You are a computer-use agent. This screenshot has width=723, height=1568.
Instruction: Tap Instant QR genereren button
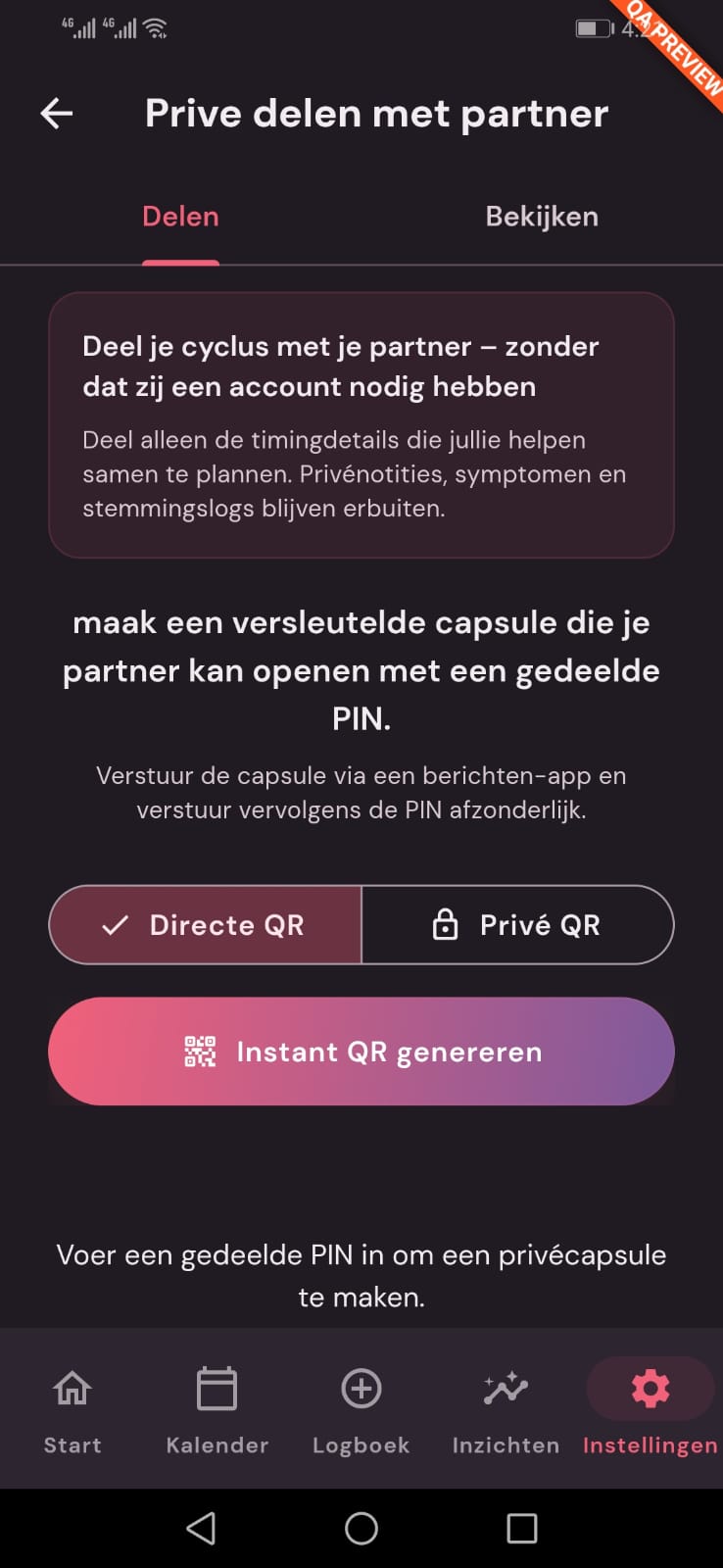click(361, 1052)
